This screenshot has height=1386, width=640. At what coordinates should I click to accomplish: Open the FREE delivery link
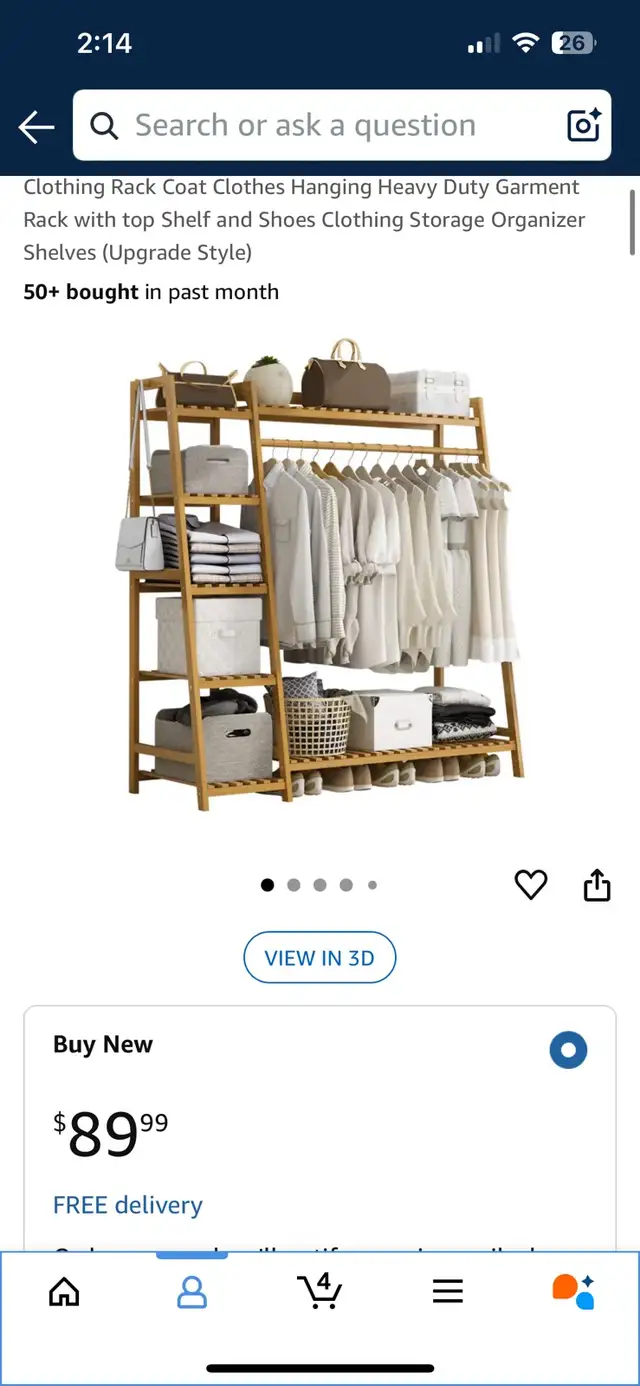click(128, 1205)
